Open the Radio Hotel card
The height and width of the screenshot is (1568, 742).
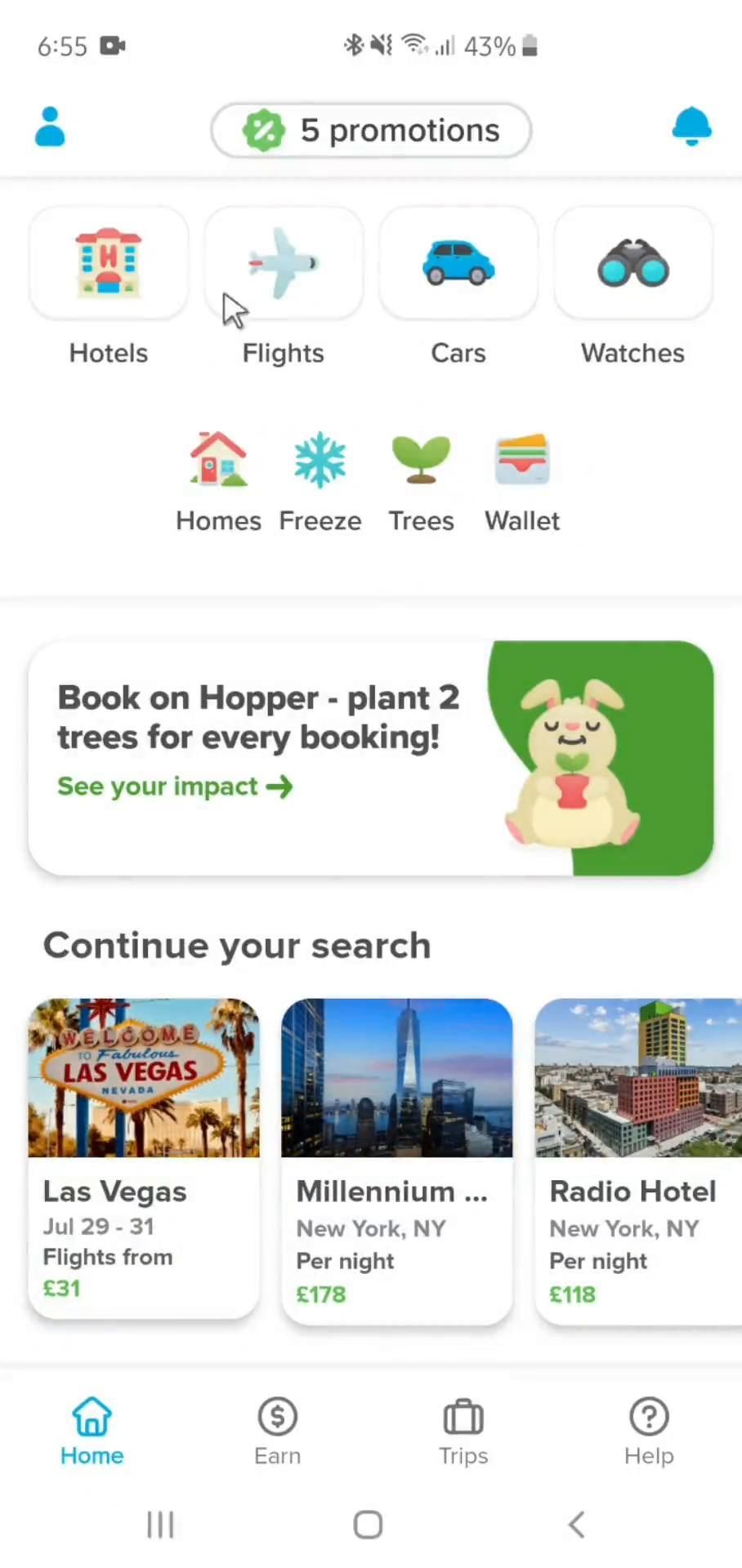coord(637,1160)
